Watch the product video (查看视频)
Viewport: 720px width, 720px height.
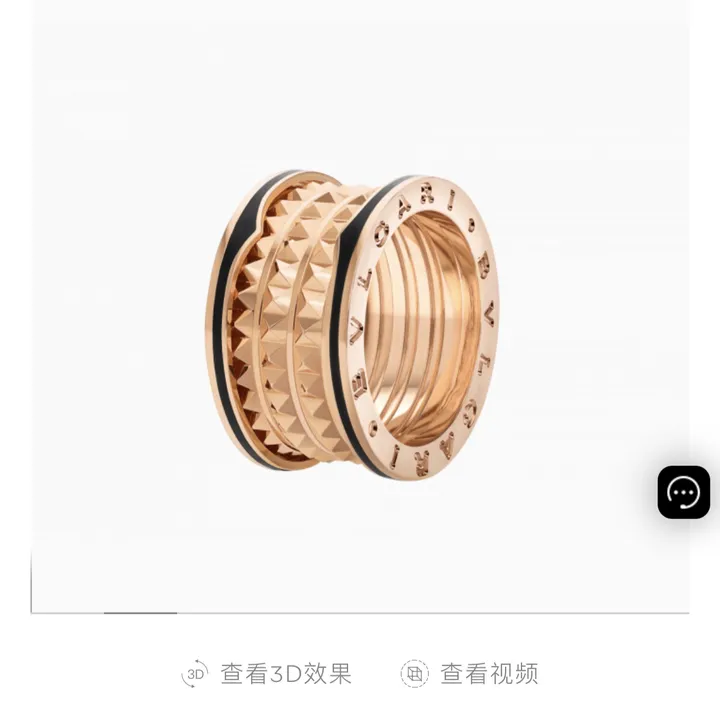(470, 673)
